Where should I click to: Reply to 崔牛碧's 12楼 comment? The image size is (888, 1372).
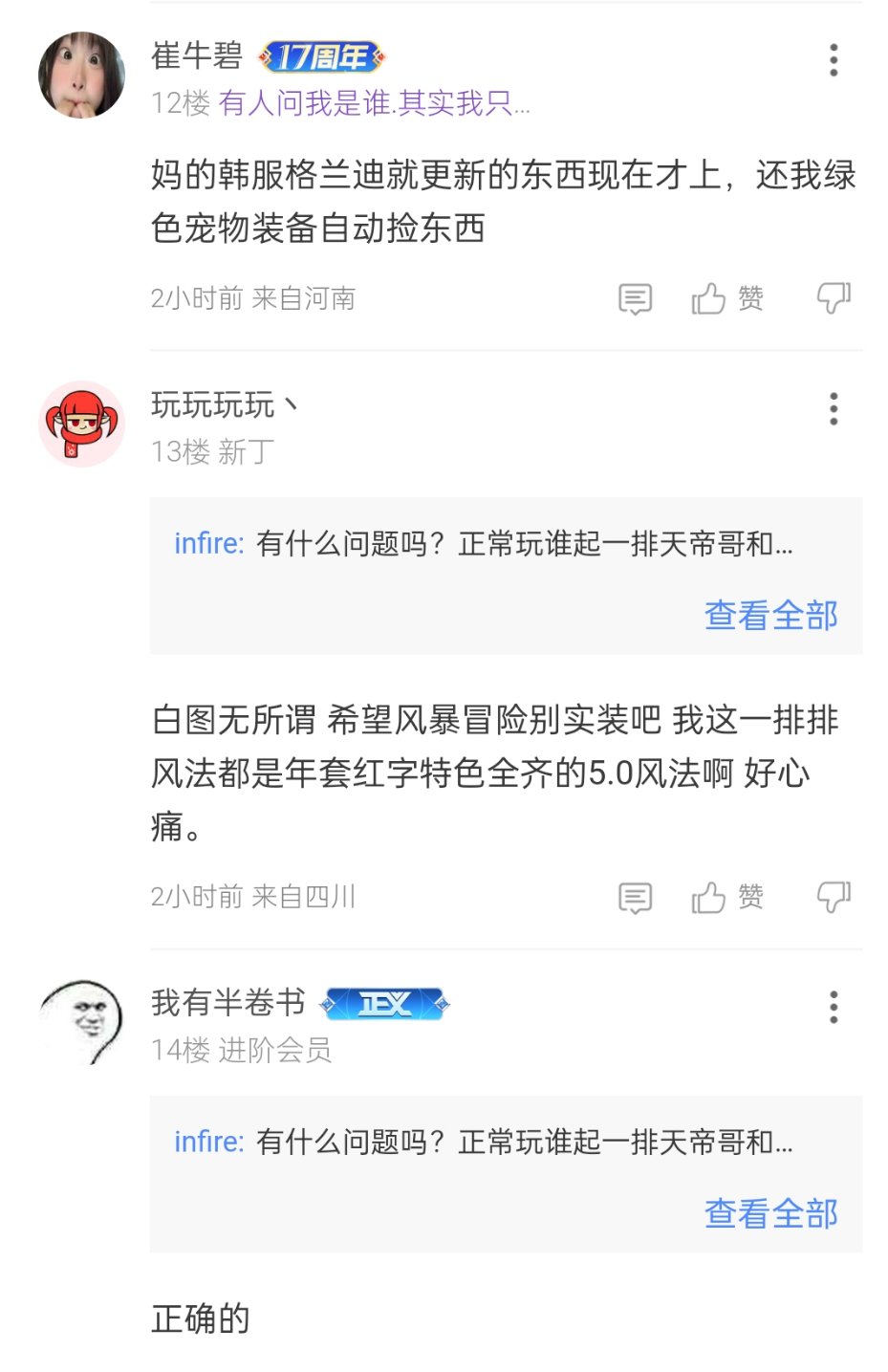635,299
